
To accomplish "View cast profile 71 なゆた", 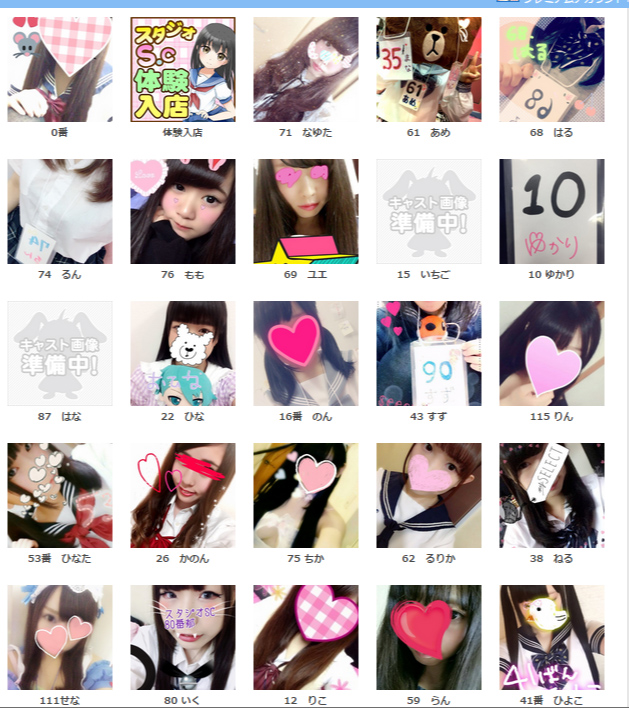I will point(306,68).
